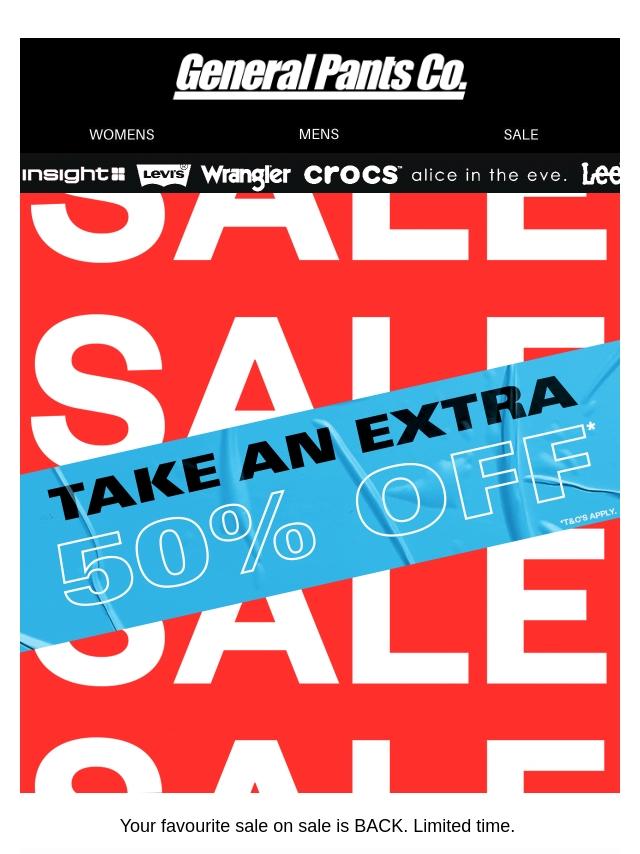Go to the MENS category

[x=319, y=134]
